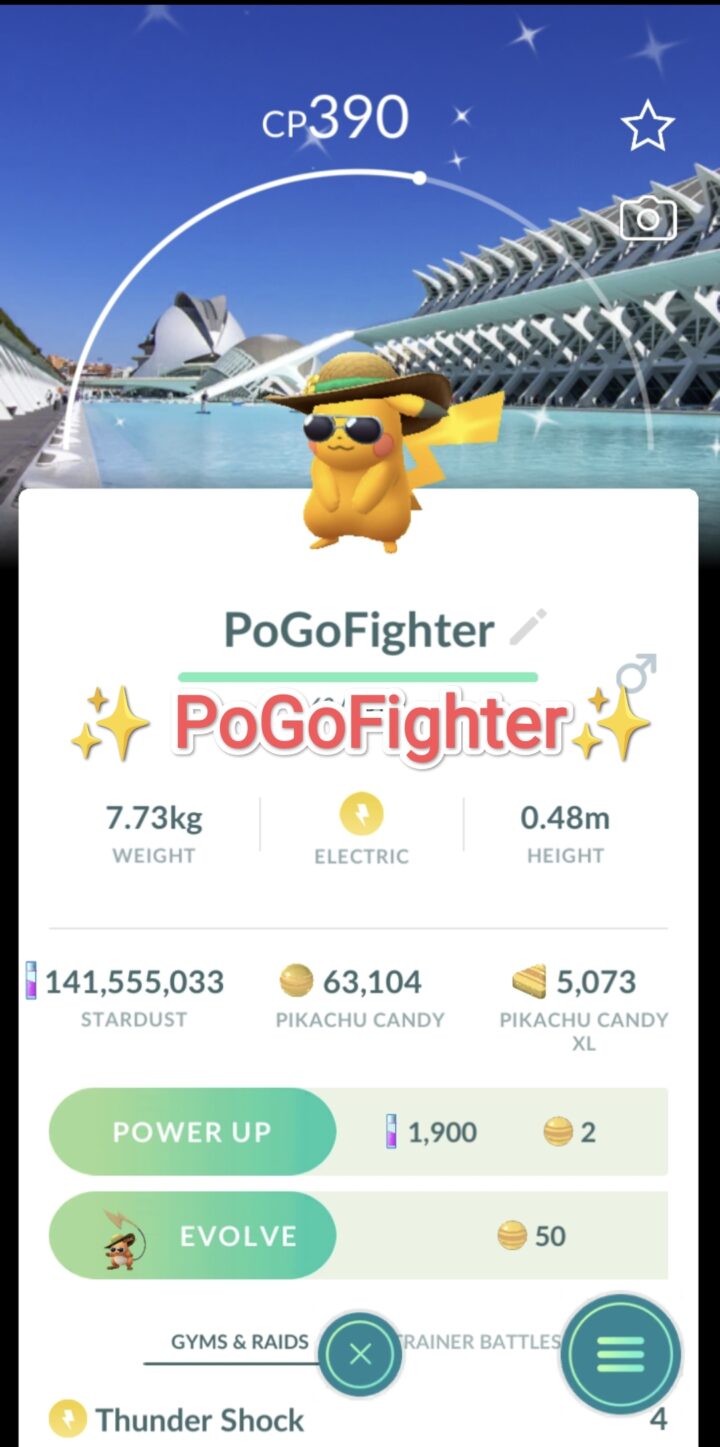
Task: Switch to the Gyms & Raids tab
Action: tap(239, 1342)
